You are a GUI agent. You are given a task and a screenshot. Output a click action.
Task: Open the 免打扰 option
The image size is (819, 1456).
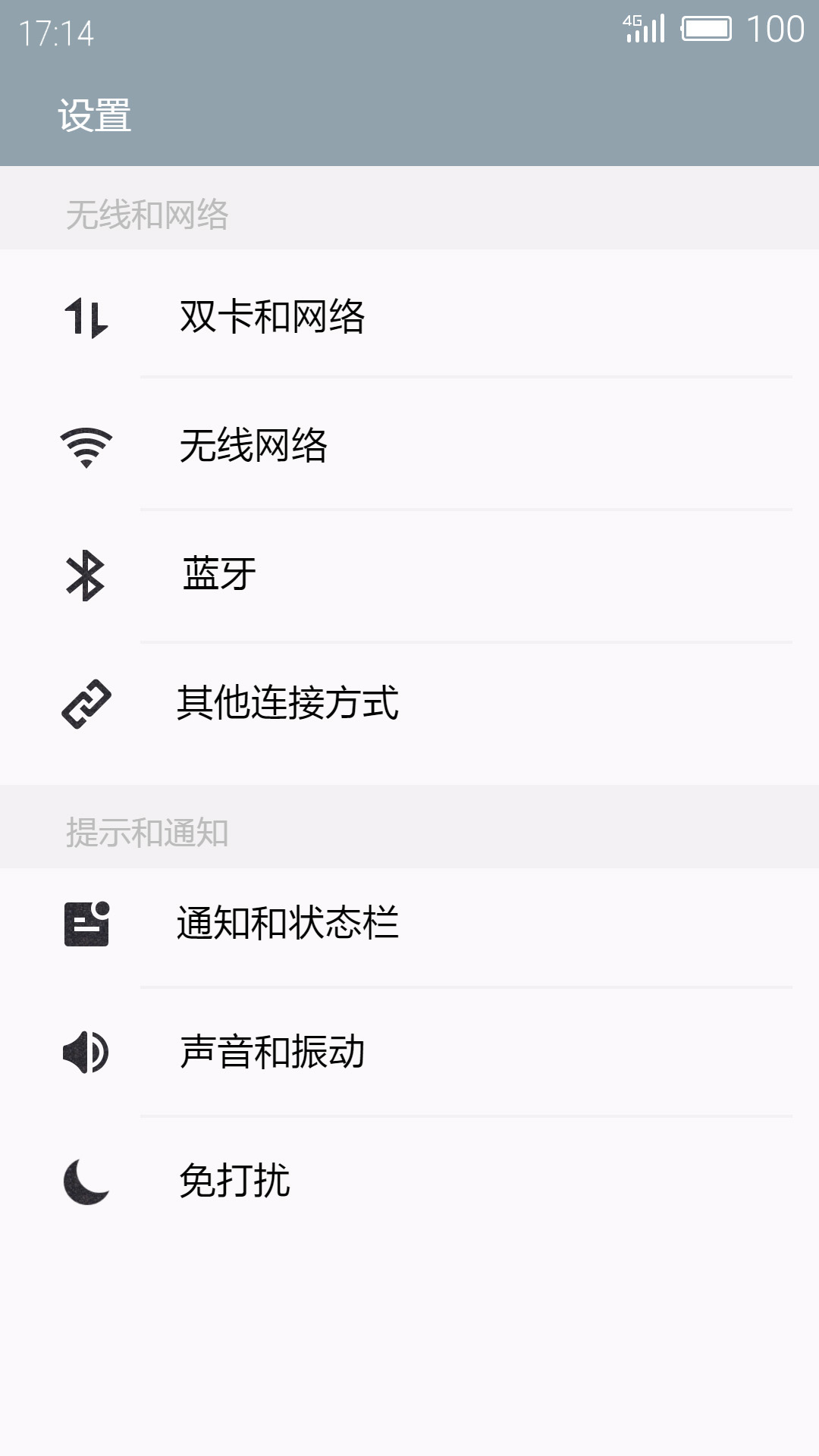pyautogui.click(x=409, y=1181)
